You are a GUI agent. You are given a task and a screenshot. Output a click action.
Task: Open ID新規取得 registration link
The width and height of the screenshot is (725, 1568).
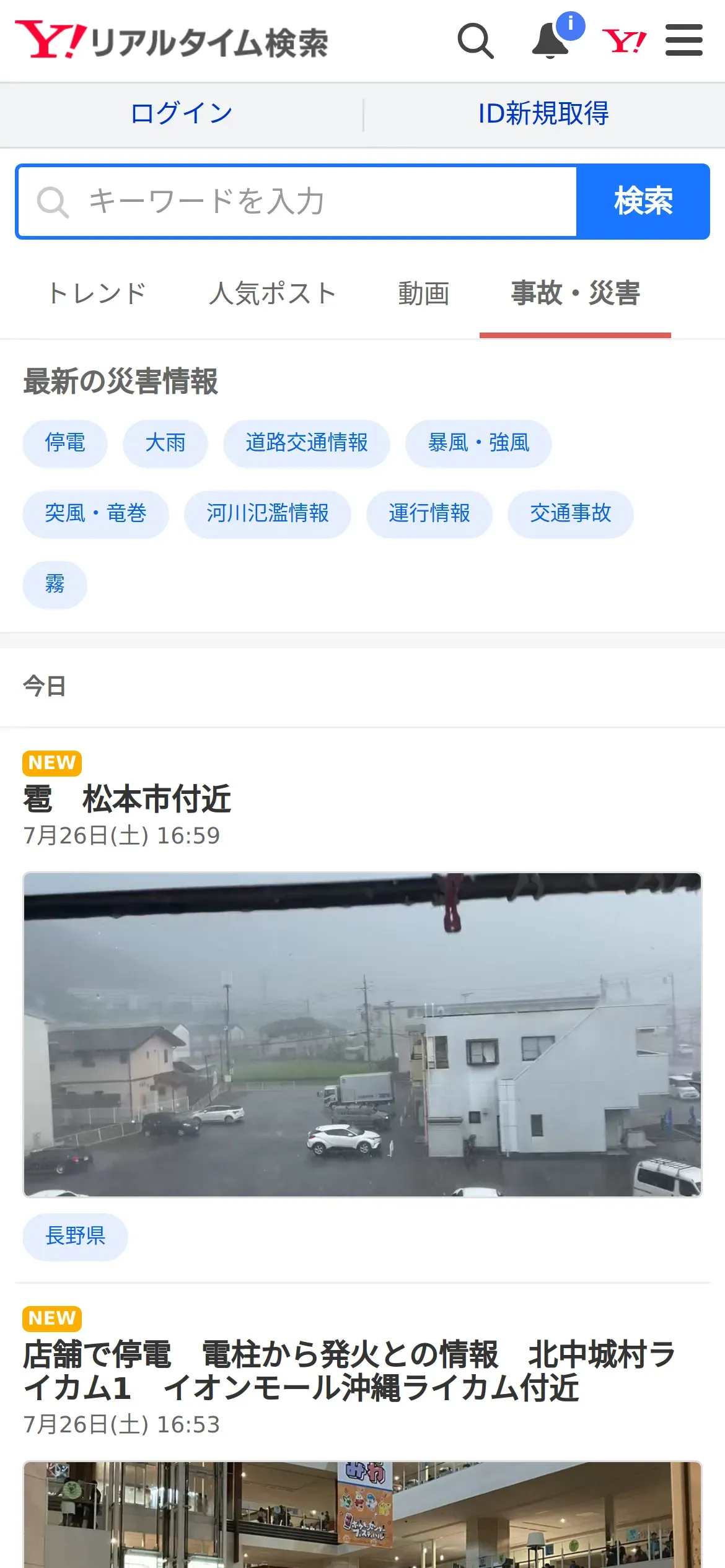(x=543, y=113)
